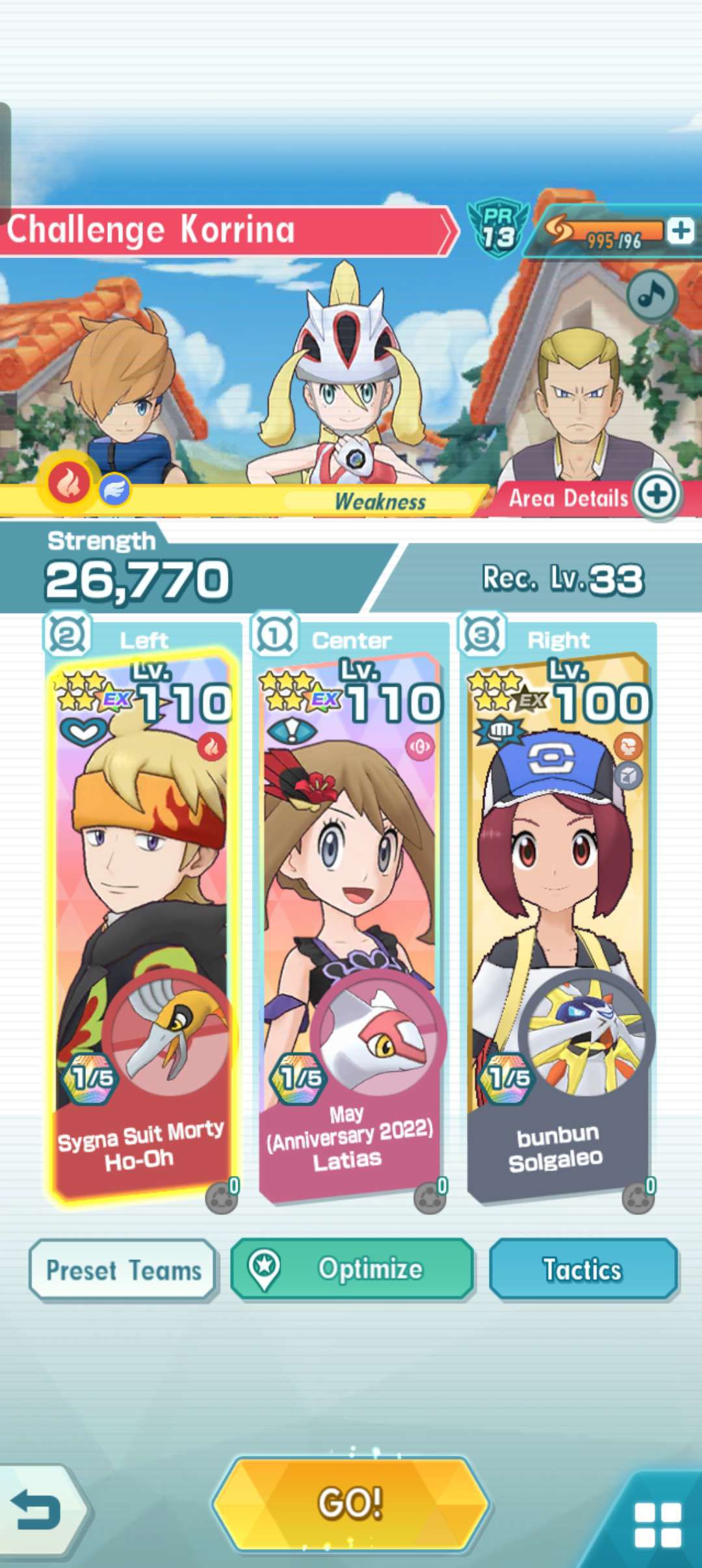Add more stamina with plus icon
702x1568 pixels.
[x=681, y=231]
